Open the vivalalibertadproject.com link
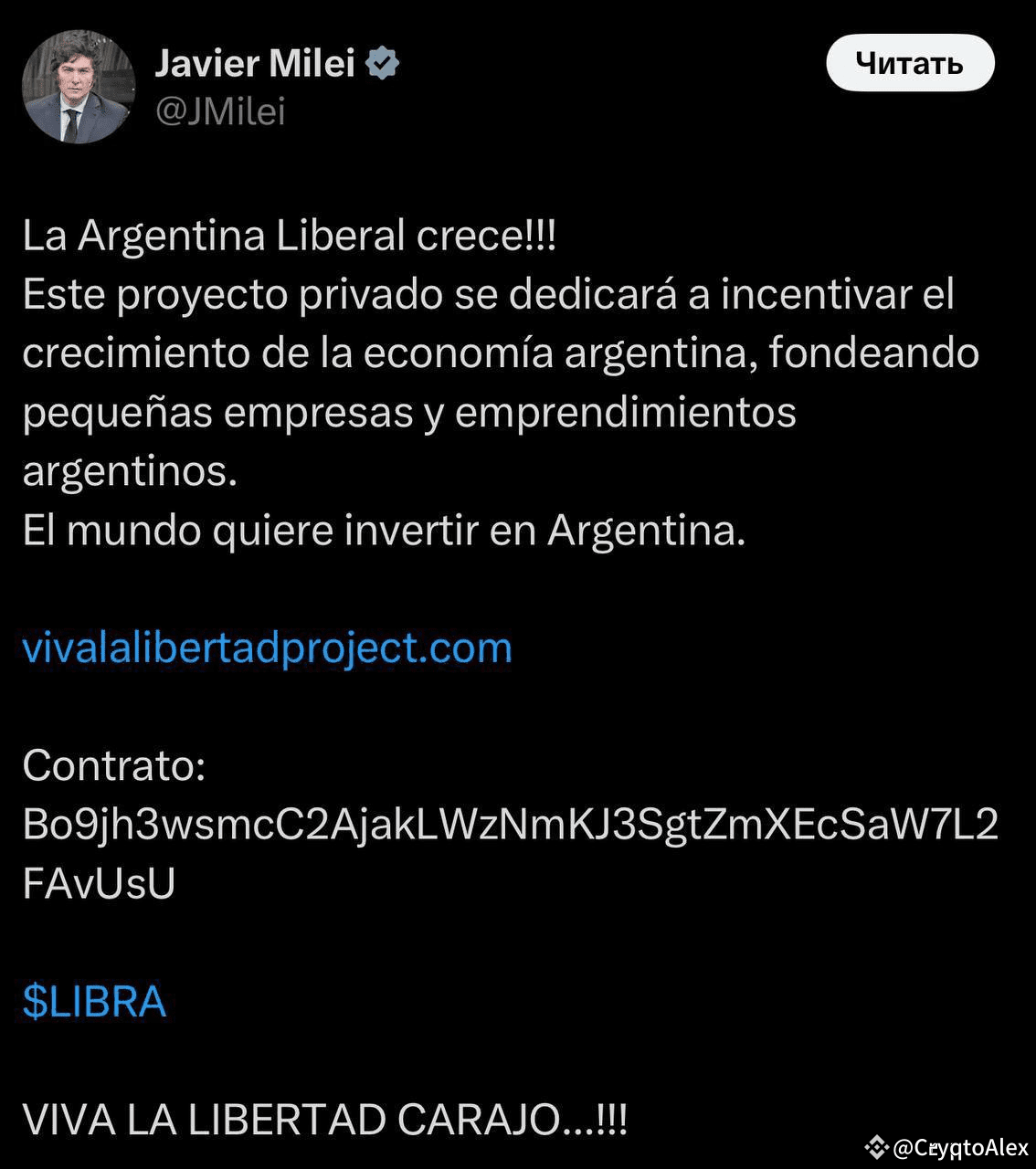The height and width of the screenshot is (1169, 1036). (x=268, y=648)
